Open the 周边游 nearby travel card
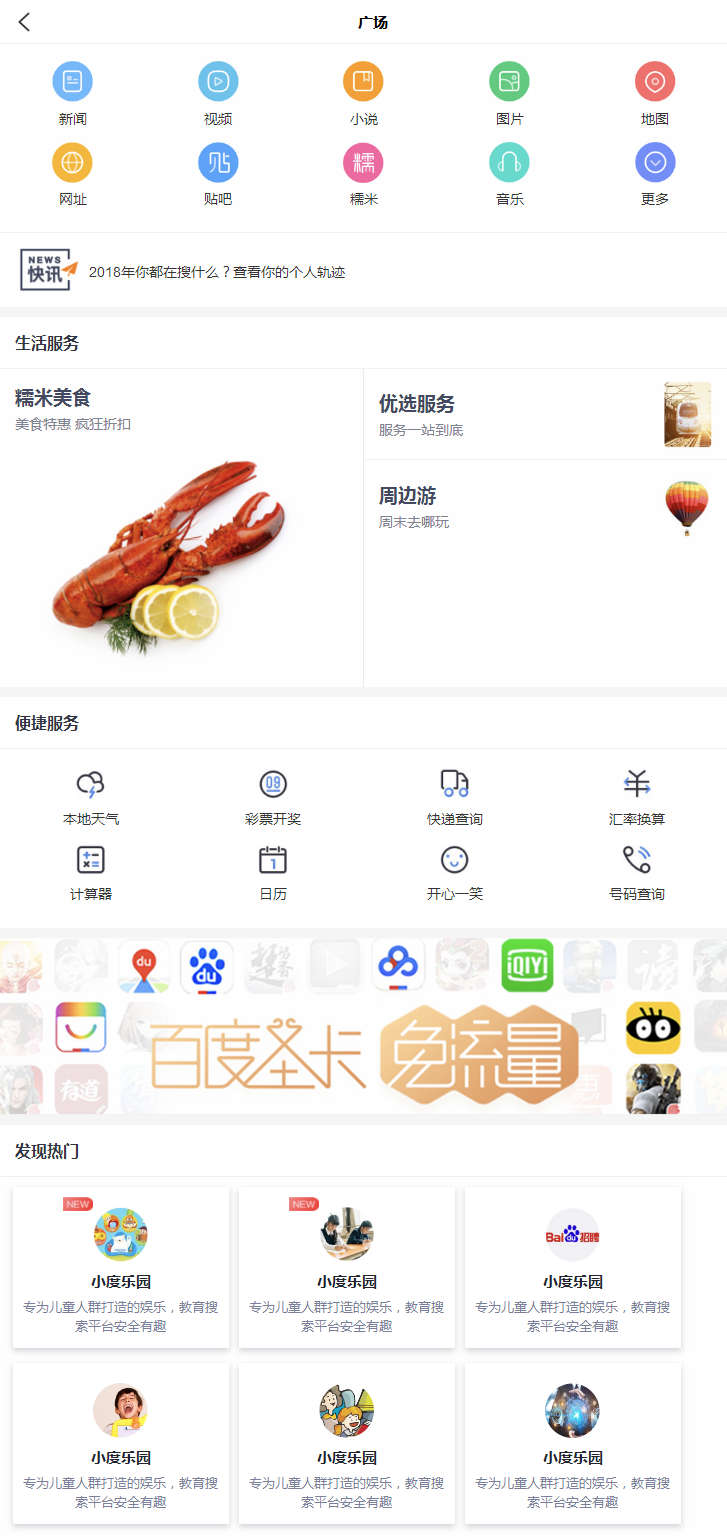The width and height of the screenshot is (727, 1538). (x=545, y=508)
